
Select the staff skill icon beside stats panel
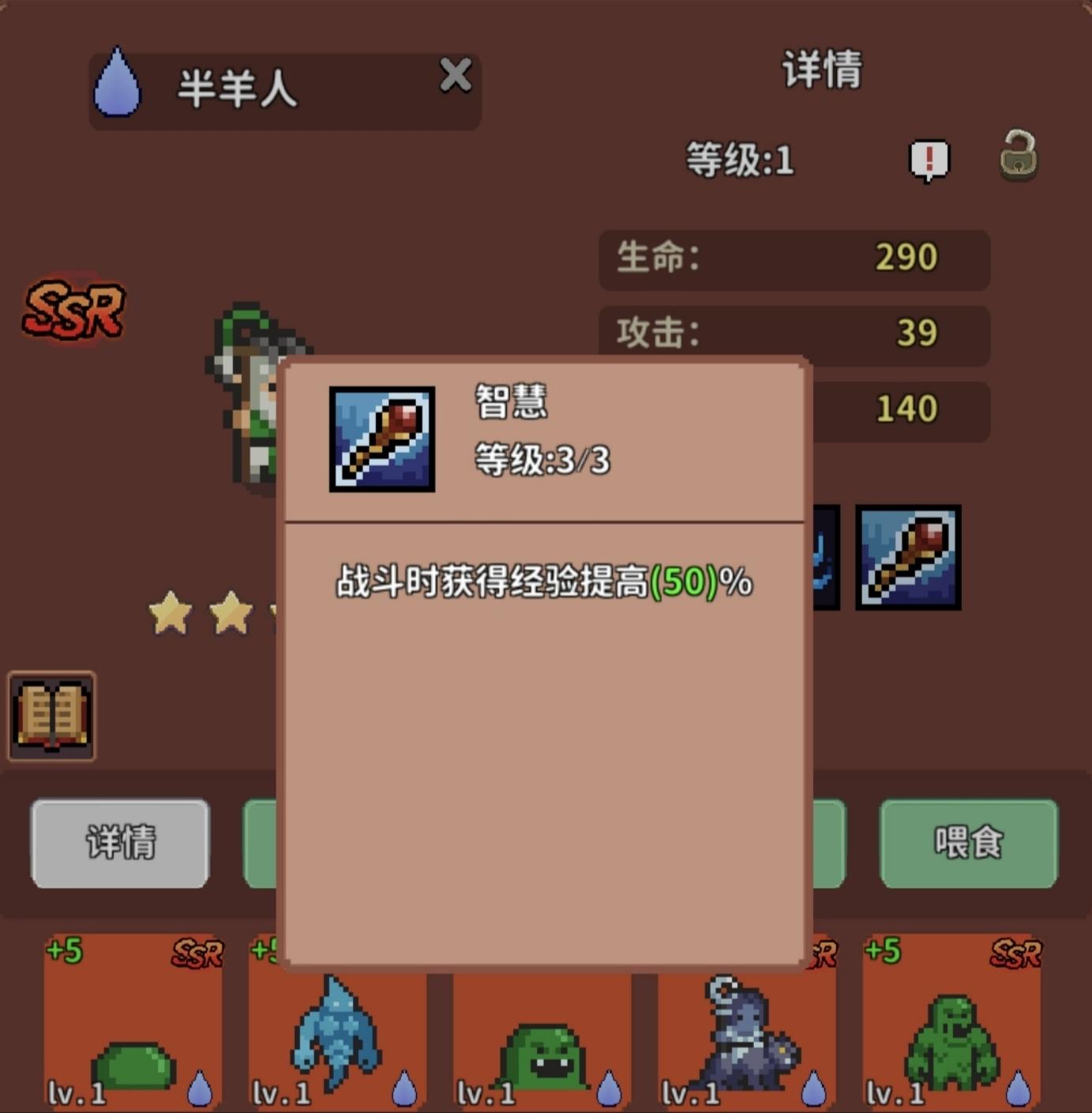(909, 558)
